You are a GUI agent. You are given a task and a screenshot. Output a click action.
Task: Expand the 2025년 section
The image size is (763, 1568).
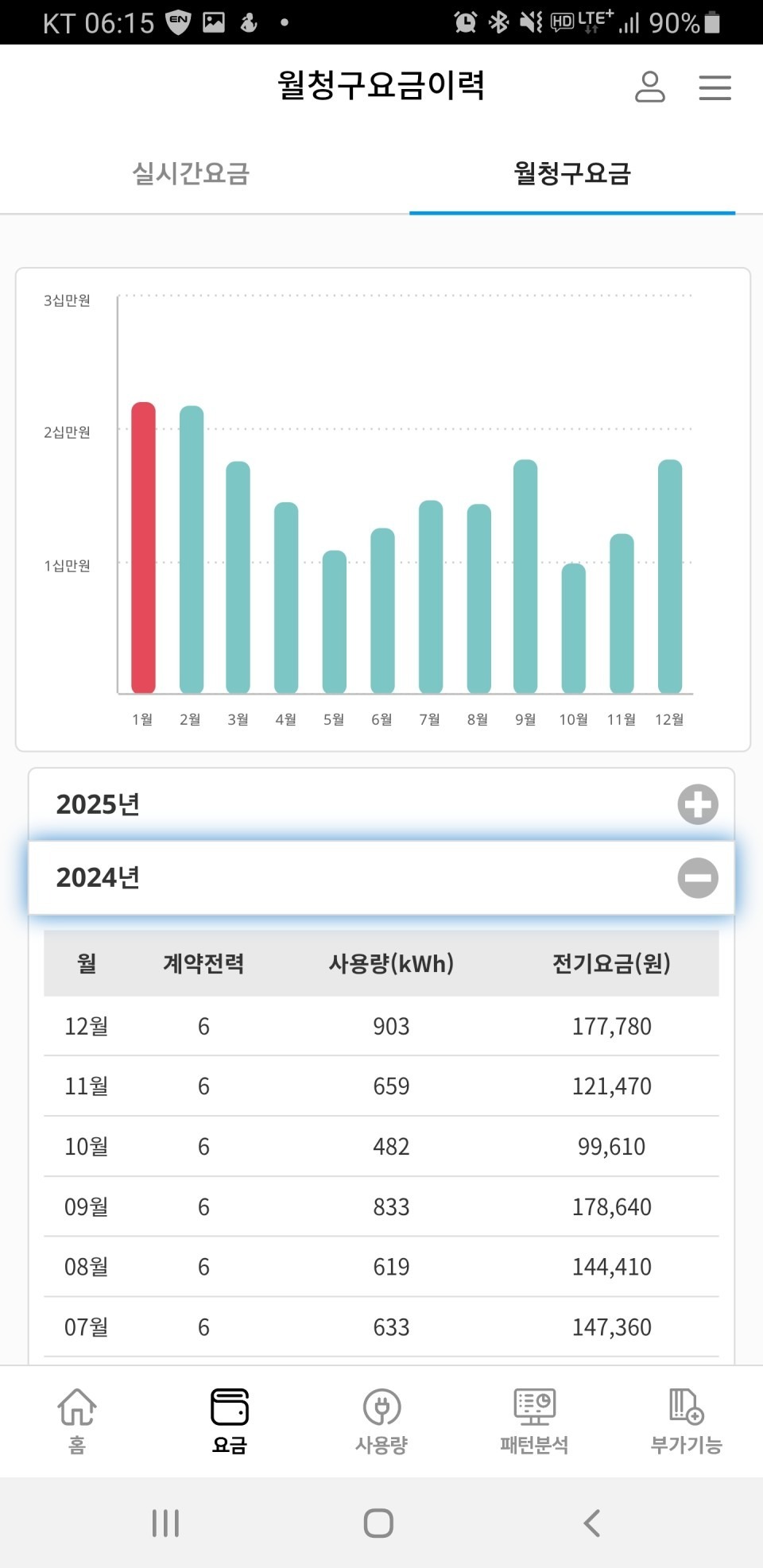pyautogui.click(x=698, y=804)
